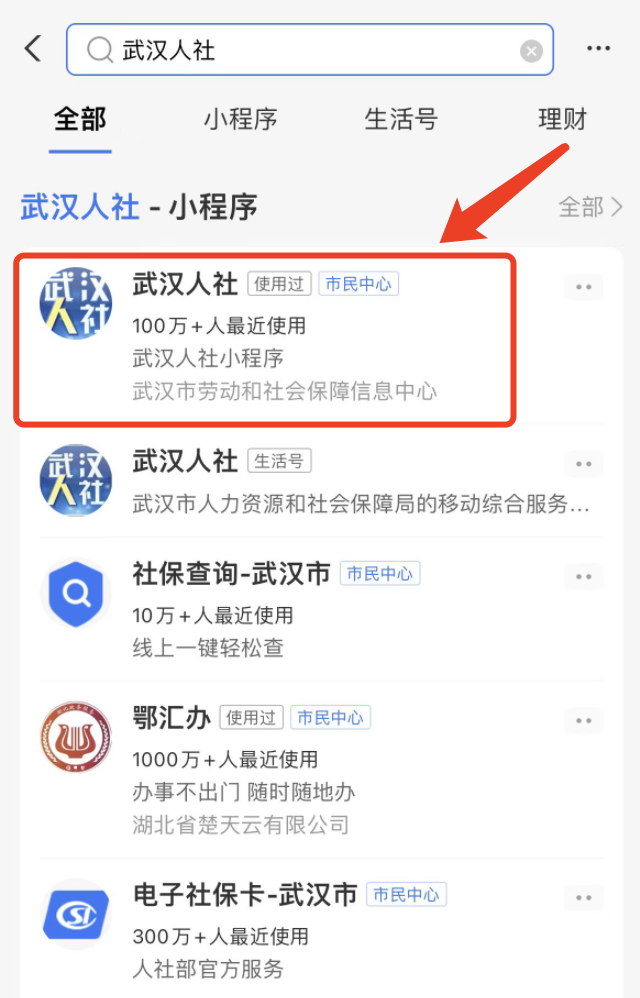View all mini programs via 全部 link
Screen dimensions: 640x998
590,207
